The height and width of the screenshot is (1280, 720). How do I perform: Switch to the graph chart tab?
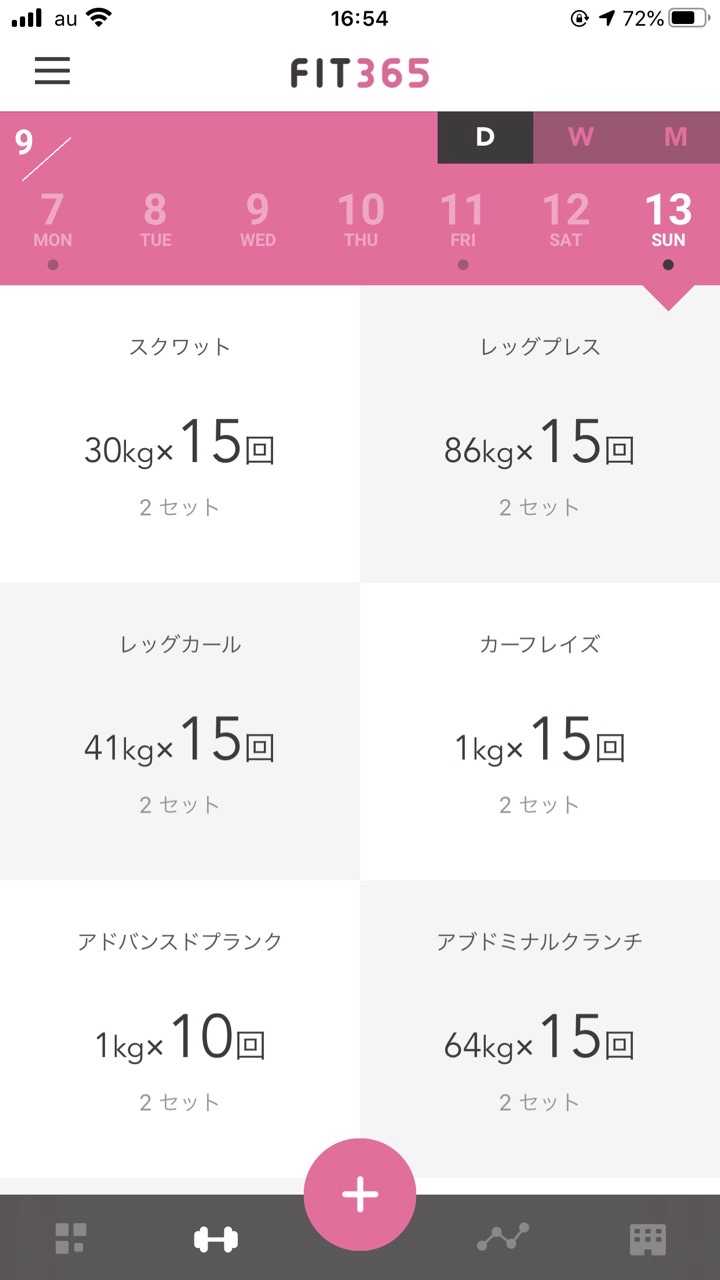point(503,1239)
